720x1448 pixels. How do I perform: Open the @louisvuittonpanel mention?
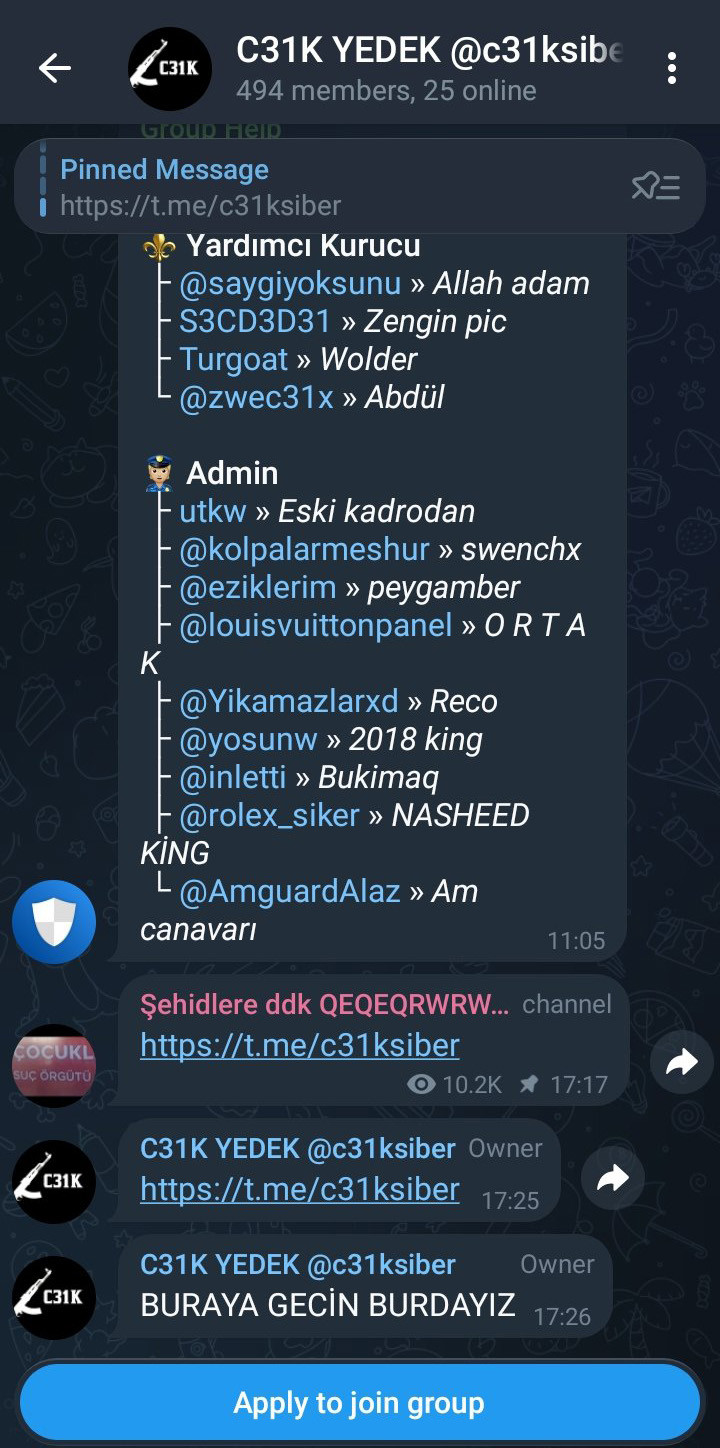pos(316,626)
